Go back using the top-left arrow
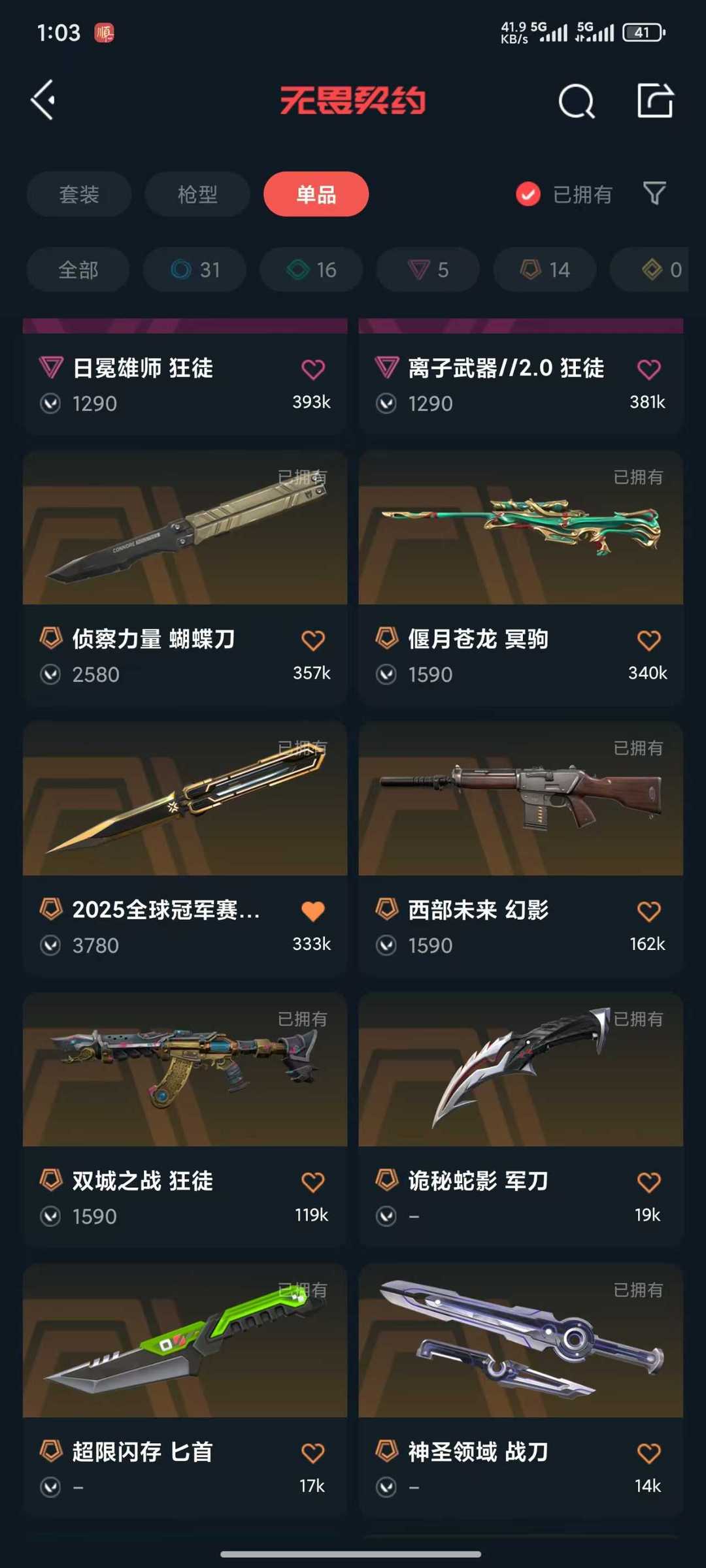706x1568 pixels. pyautogui.click(x=43, y=100)
